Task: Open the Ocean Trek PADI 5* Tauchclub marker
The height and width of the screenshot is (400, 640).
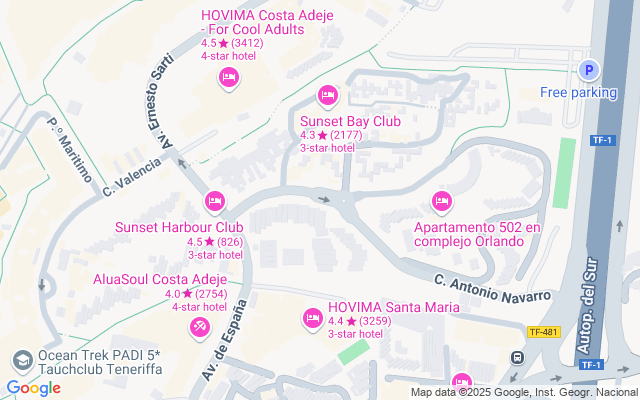Action: pyautogui.click(x=21, y=359)
